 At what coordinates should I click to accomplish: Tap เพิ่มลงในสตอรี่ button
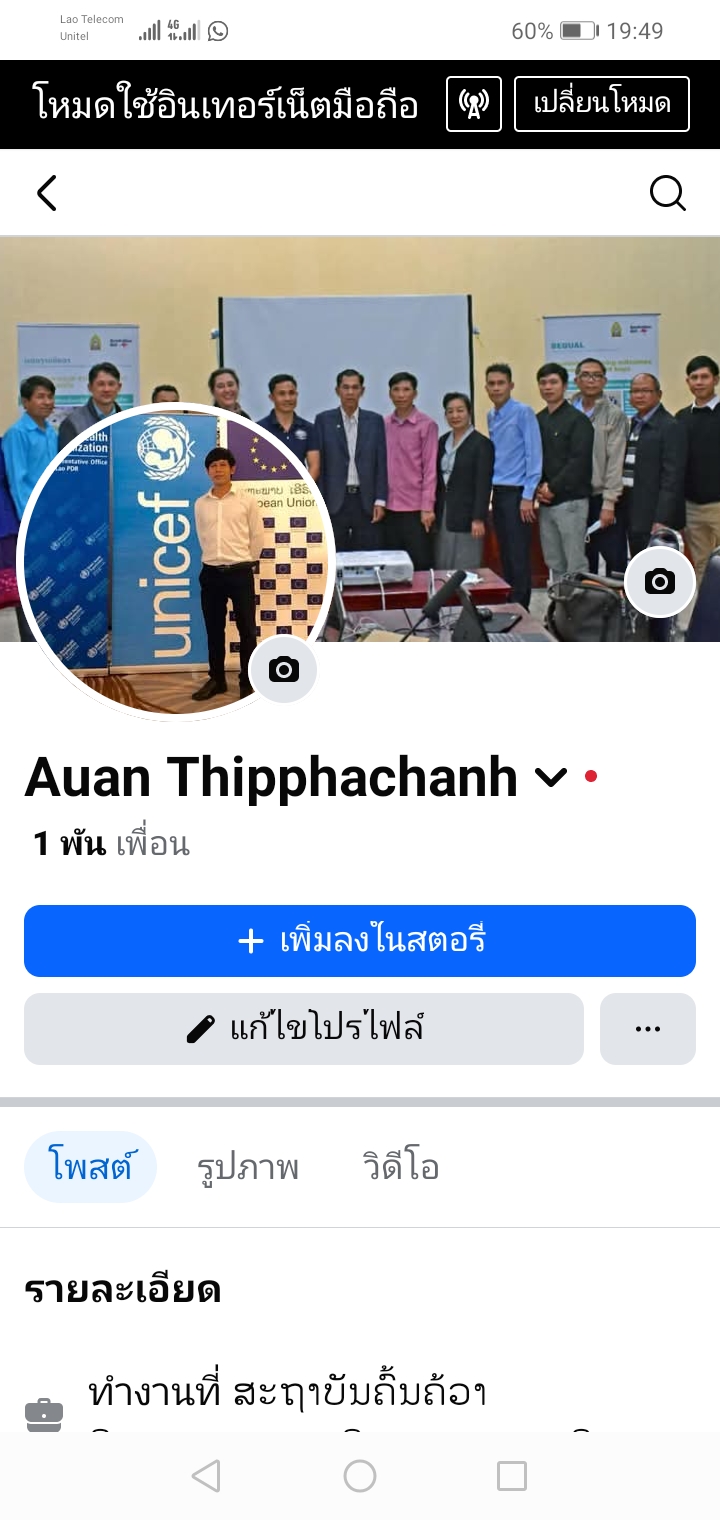point(360,941)
